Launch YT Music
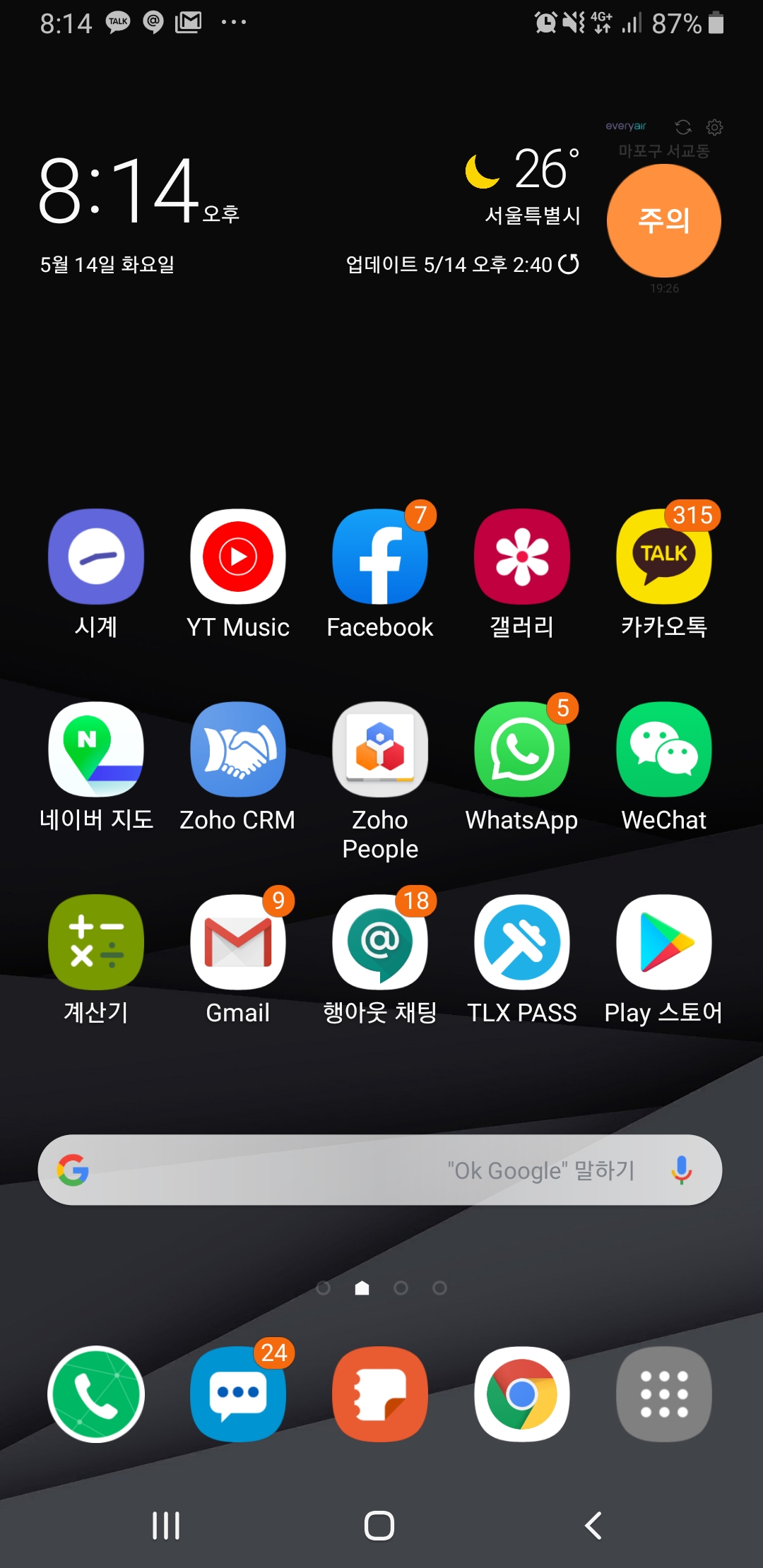Viewport: 763px width, 1568px height. click(x=238, y=557)
